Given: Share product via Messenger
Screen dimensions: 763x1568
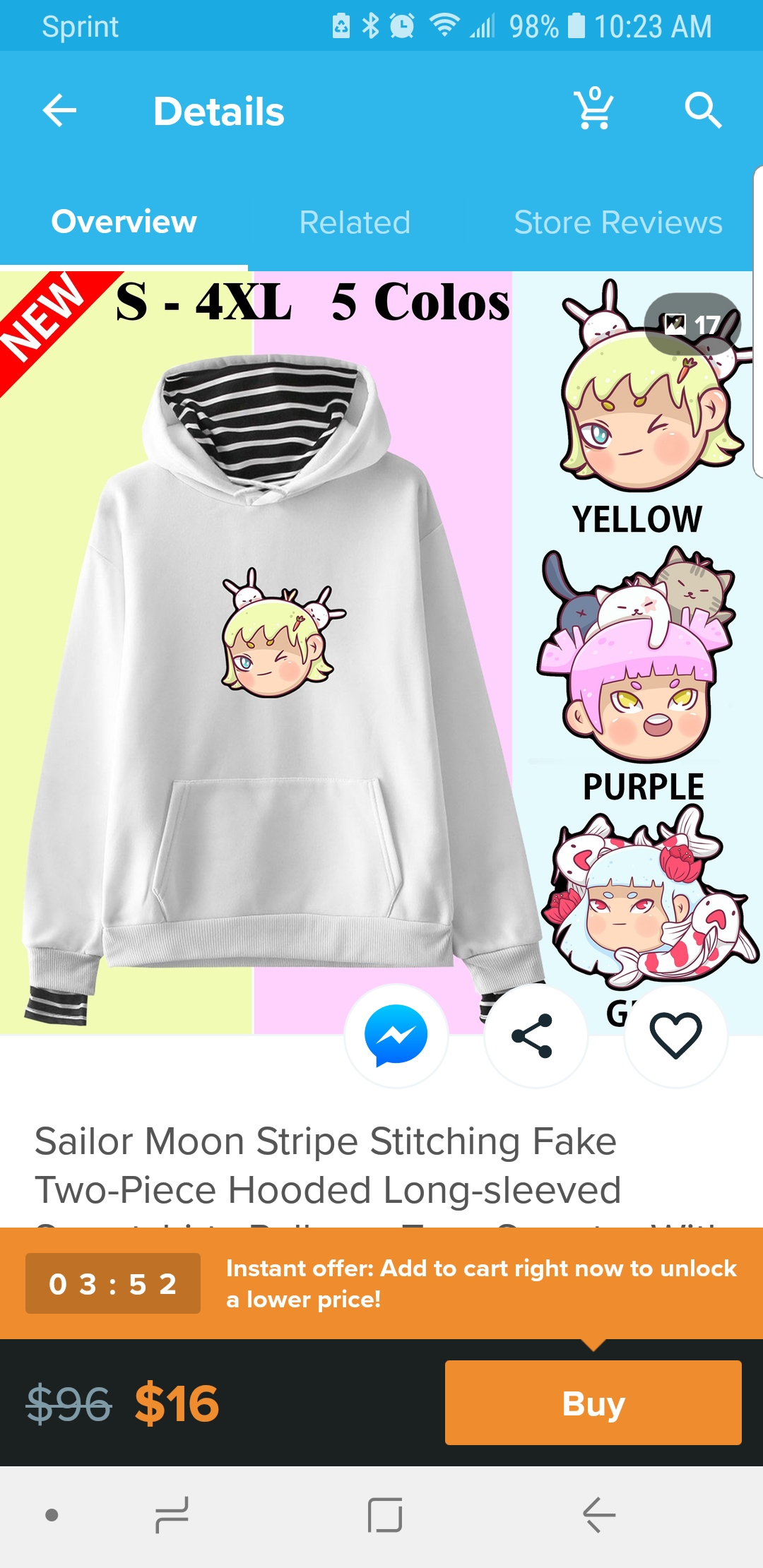Looking at the screenshot, I should pyautogui.click(x=396, y=1036).
